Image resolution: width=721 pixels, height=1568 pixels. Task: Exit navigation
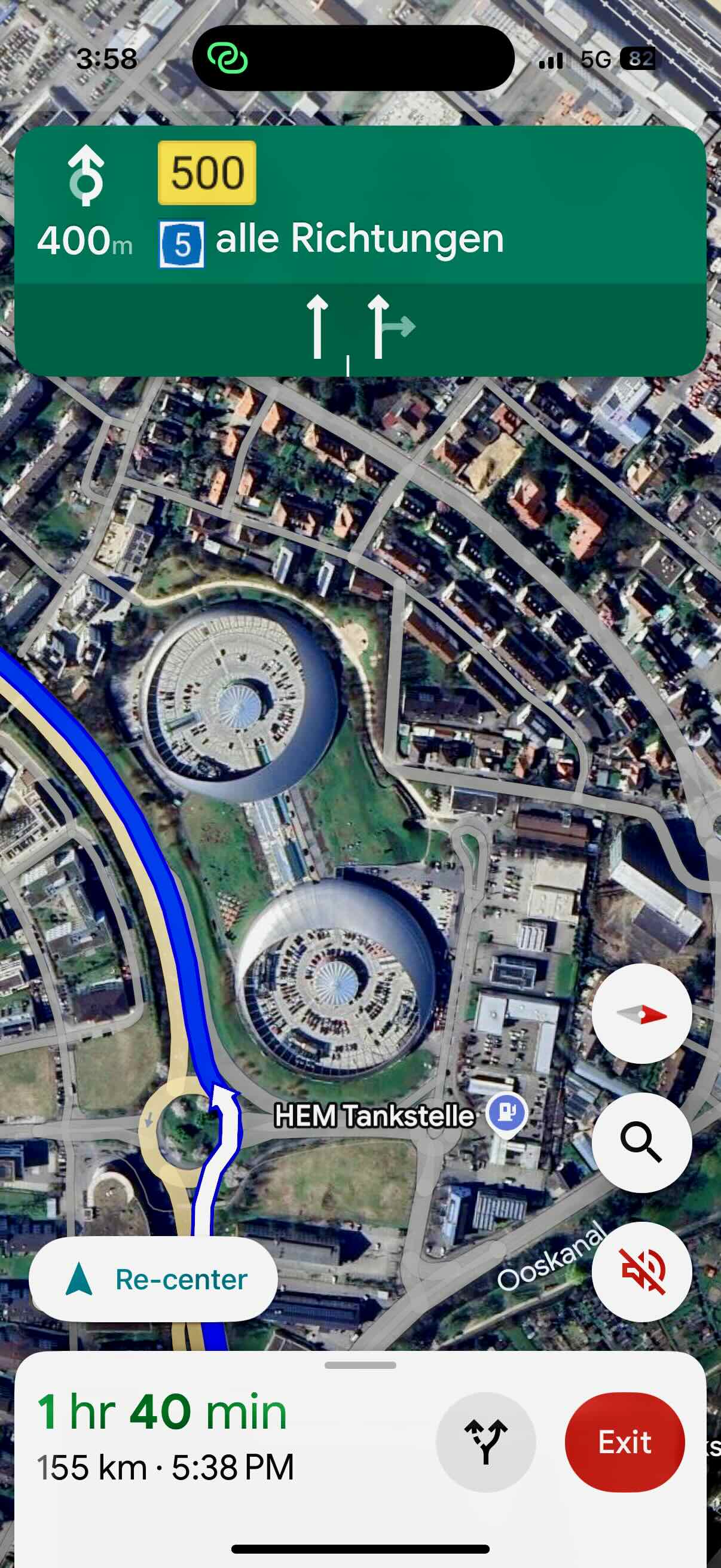pos(624,1442)
